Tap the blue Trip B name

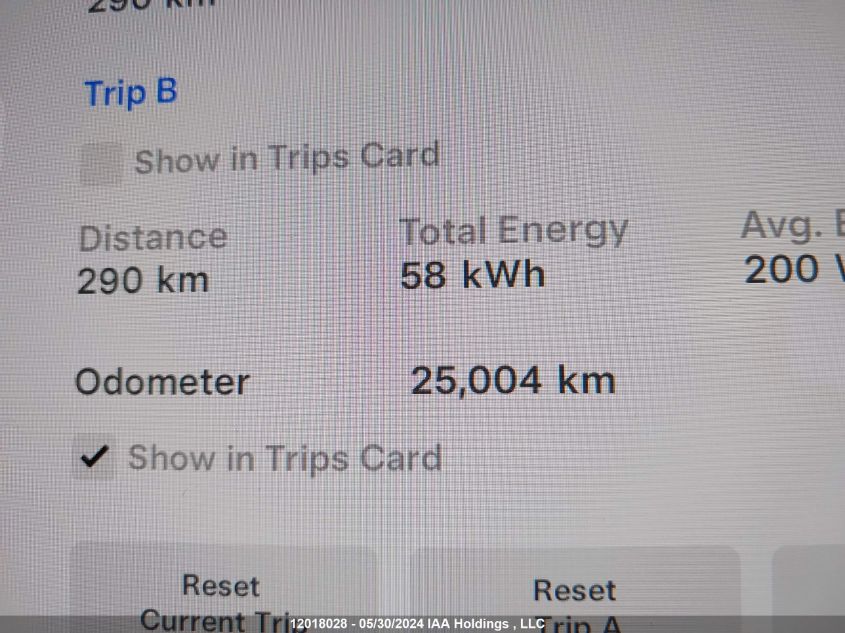point(130,93)
